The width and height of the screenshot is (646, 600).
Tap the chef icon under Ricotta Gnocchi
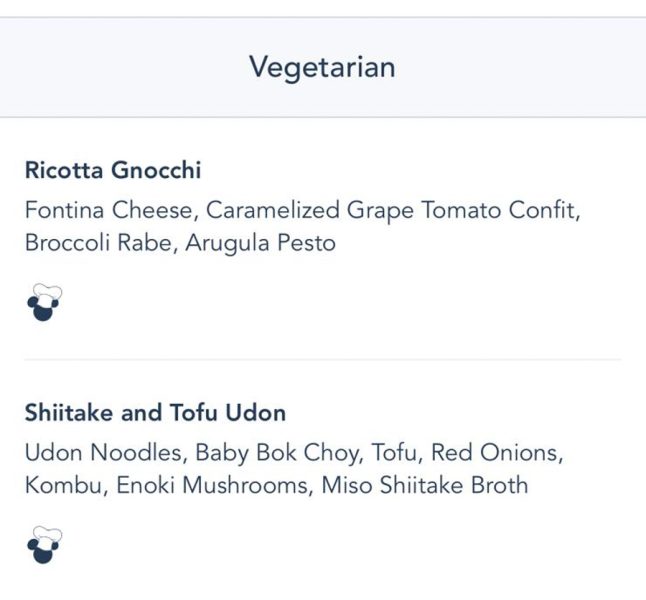[43, 302]
